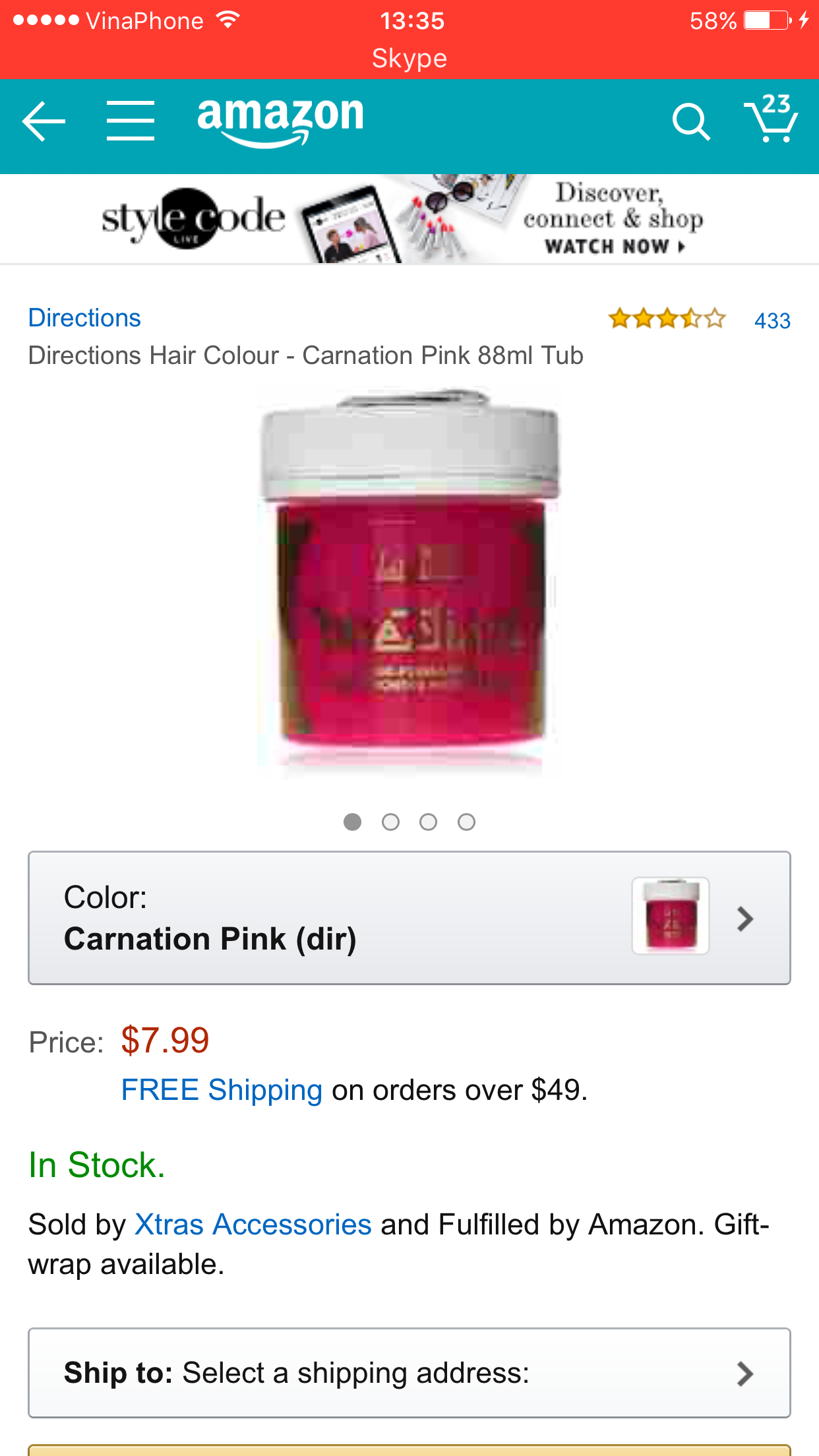This screenshot has height=1456, width=819.
Task: Go back using the arrow icon
Action: [44, 121]
